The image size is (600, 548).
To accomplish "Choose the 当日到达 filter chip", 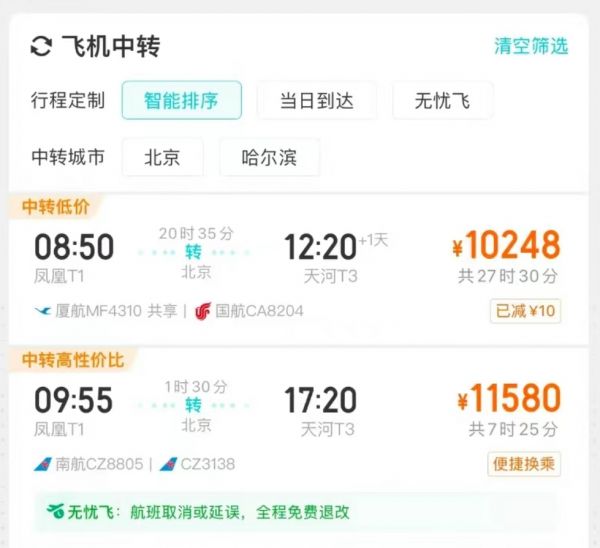I will coord(315,100).
